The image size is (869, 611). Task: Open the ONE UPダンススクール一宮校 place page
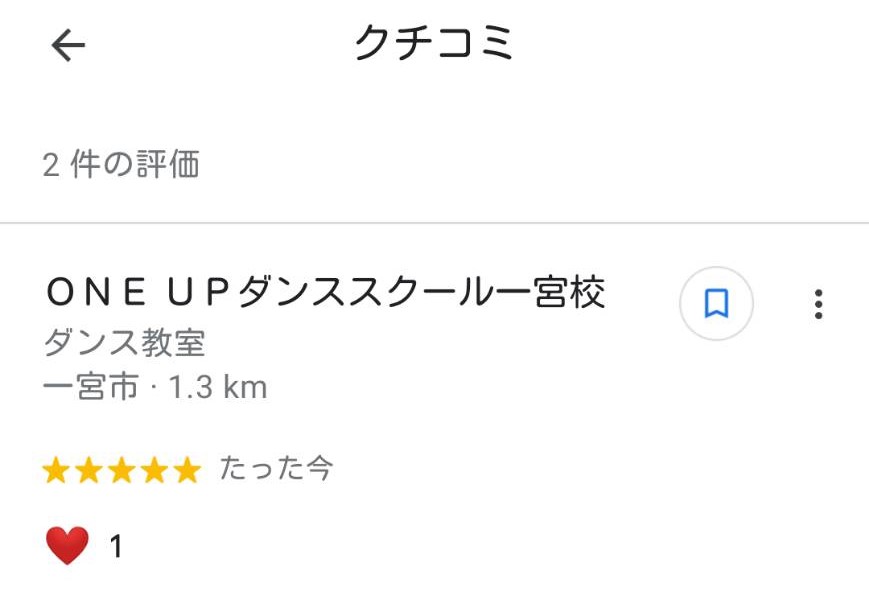[x=325, y=292]
